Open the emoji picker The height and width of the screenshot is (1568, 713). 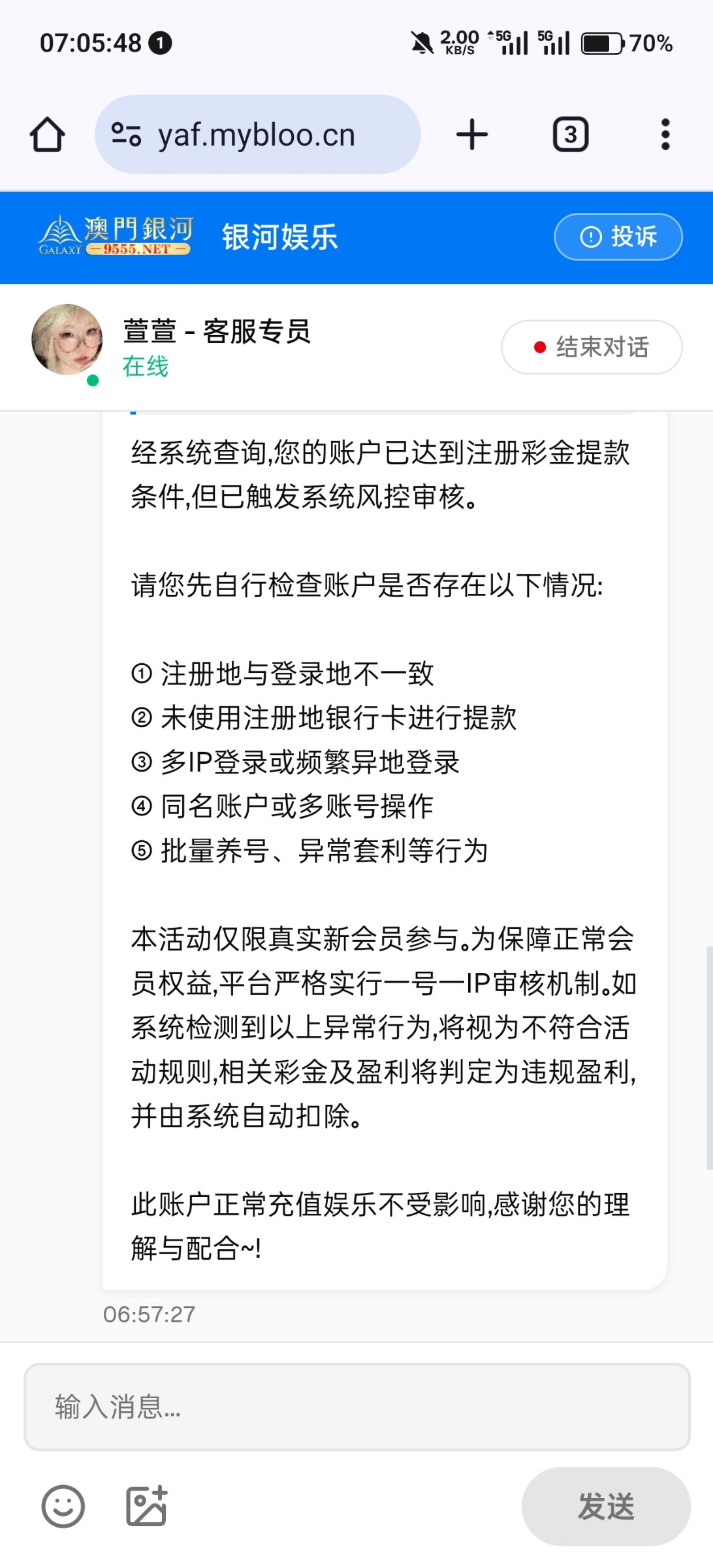(x=63, y=1506)
